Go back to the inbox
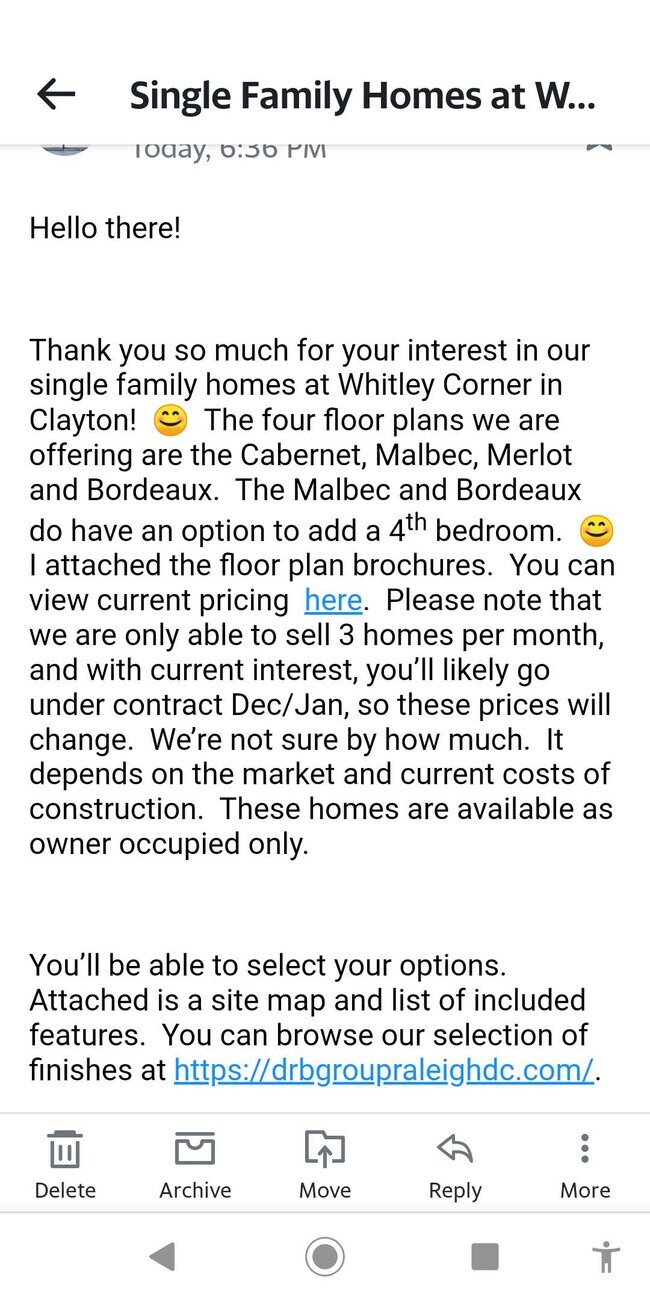Image resolution: width=650 pixels, height=1300 pixels. (x=56, y=94)
